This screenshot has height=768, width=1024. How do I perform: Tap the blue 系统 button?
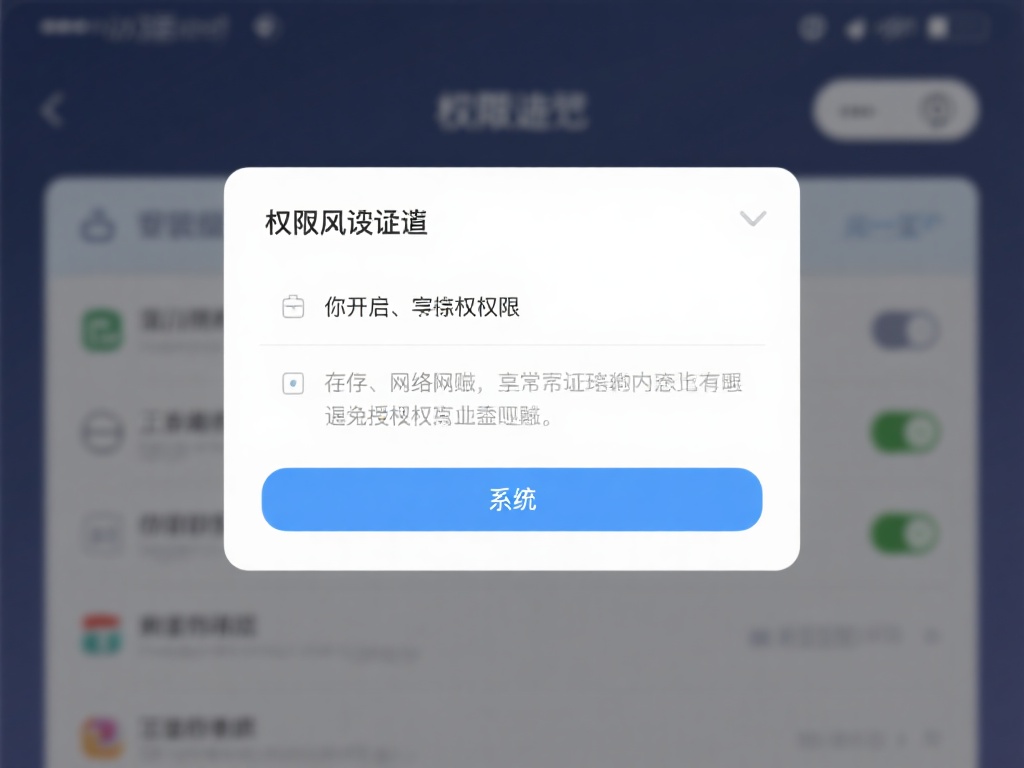click(x=512, y=499)
